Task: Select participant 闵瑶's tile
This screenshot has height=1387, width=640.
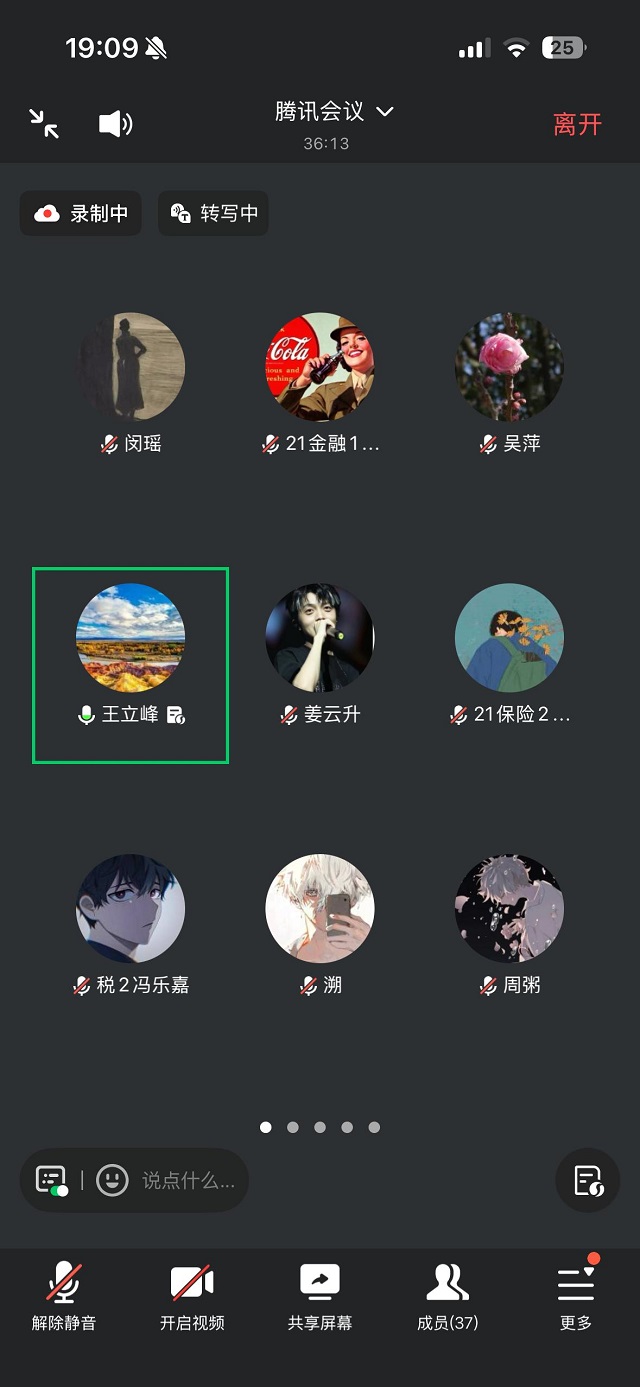Action: coord(131,380)
